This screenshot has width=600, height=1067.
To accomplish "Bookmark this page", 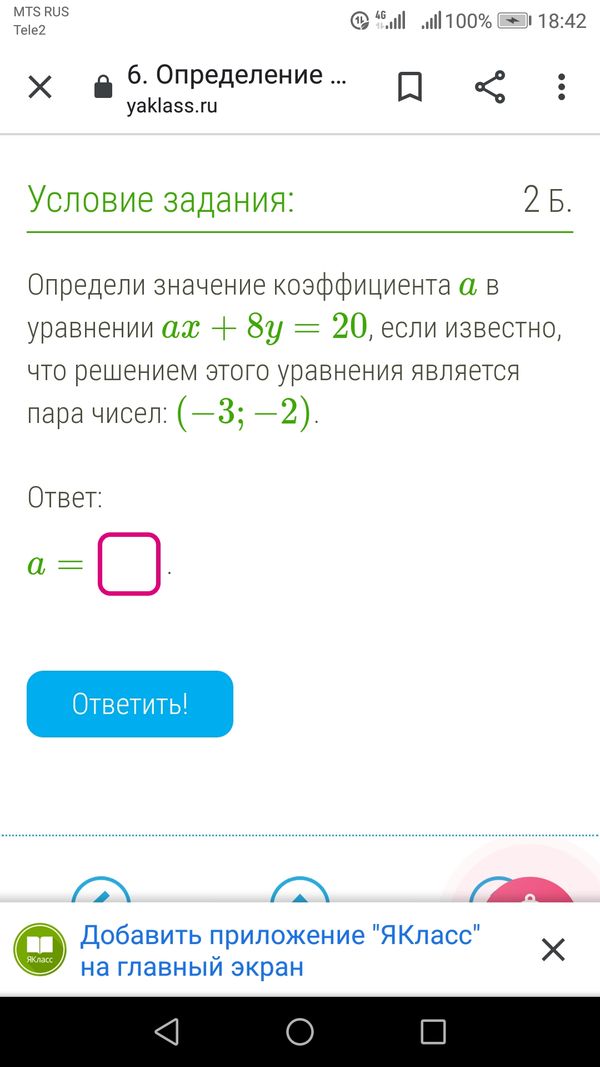I will [410, 88].
